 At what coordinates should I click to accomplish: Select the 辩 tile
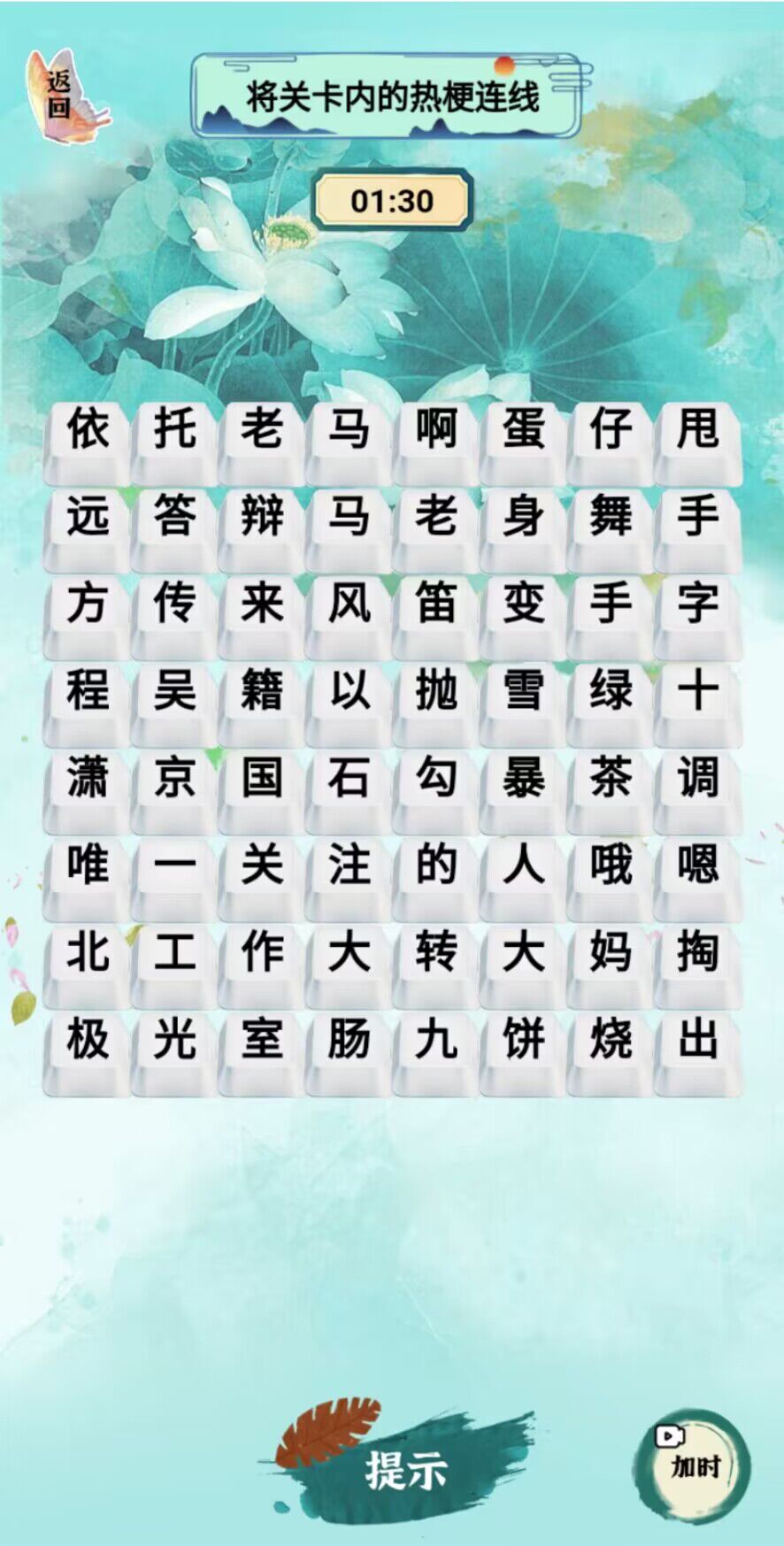click(262, 518)
